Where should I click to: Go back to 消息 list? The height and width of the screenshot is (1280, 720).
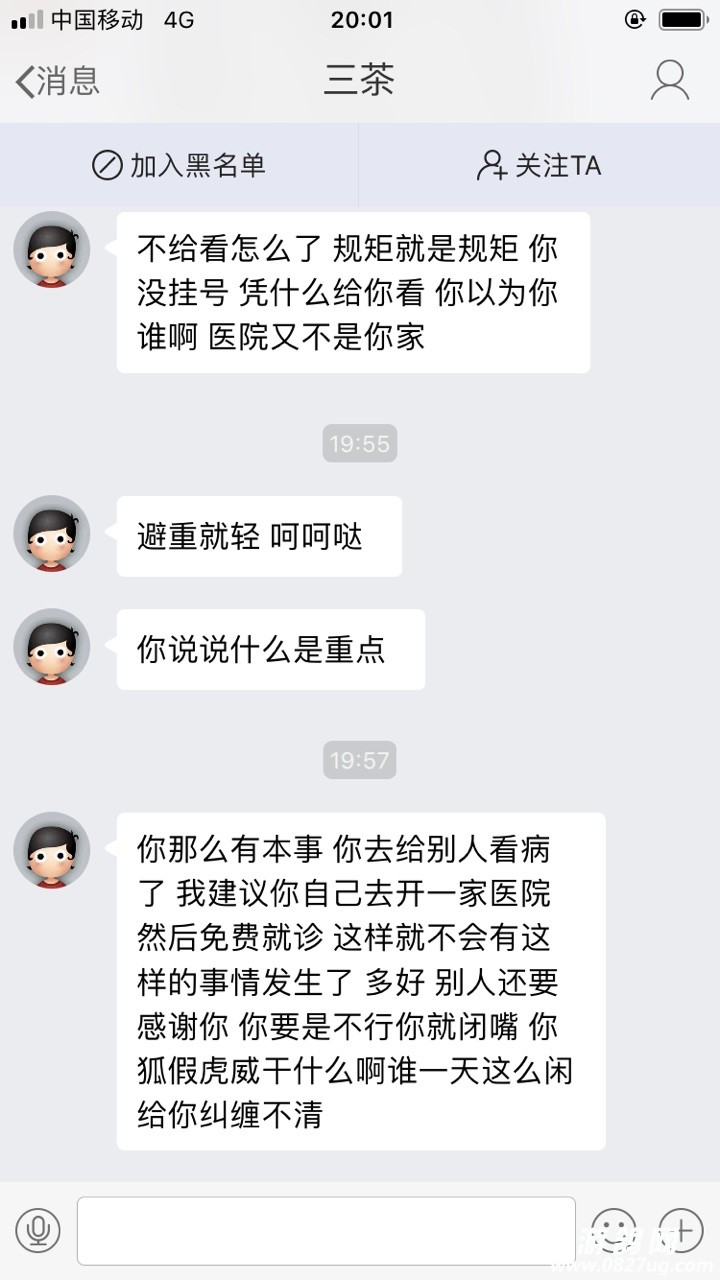point(57,81)
